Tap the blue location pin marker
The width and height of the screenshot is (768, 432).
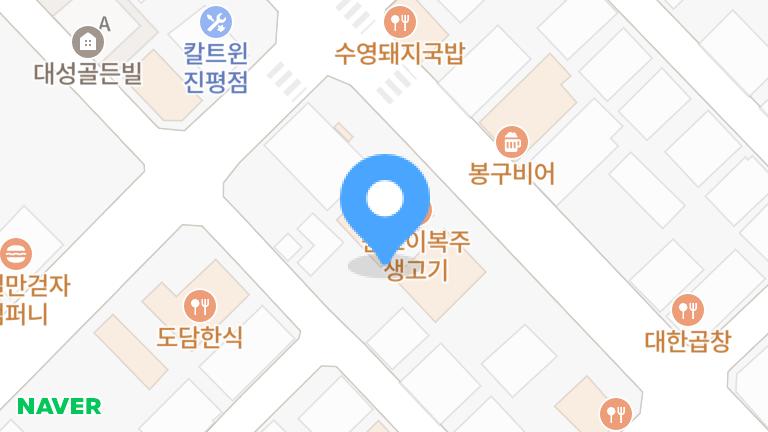click(x=385, y=201)
